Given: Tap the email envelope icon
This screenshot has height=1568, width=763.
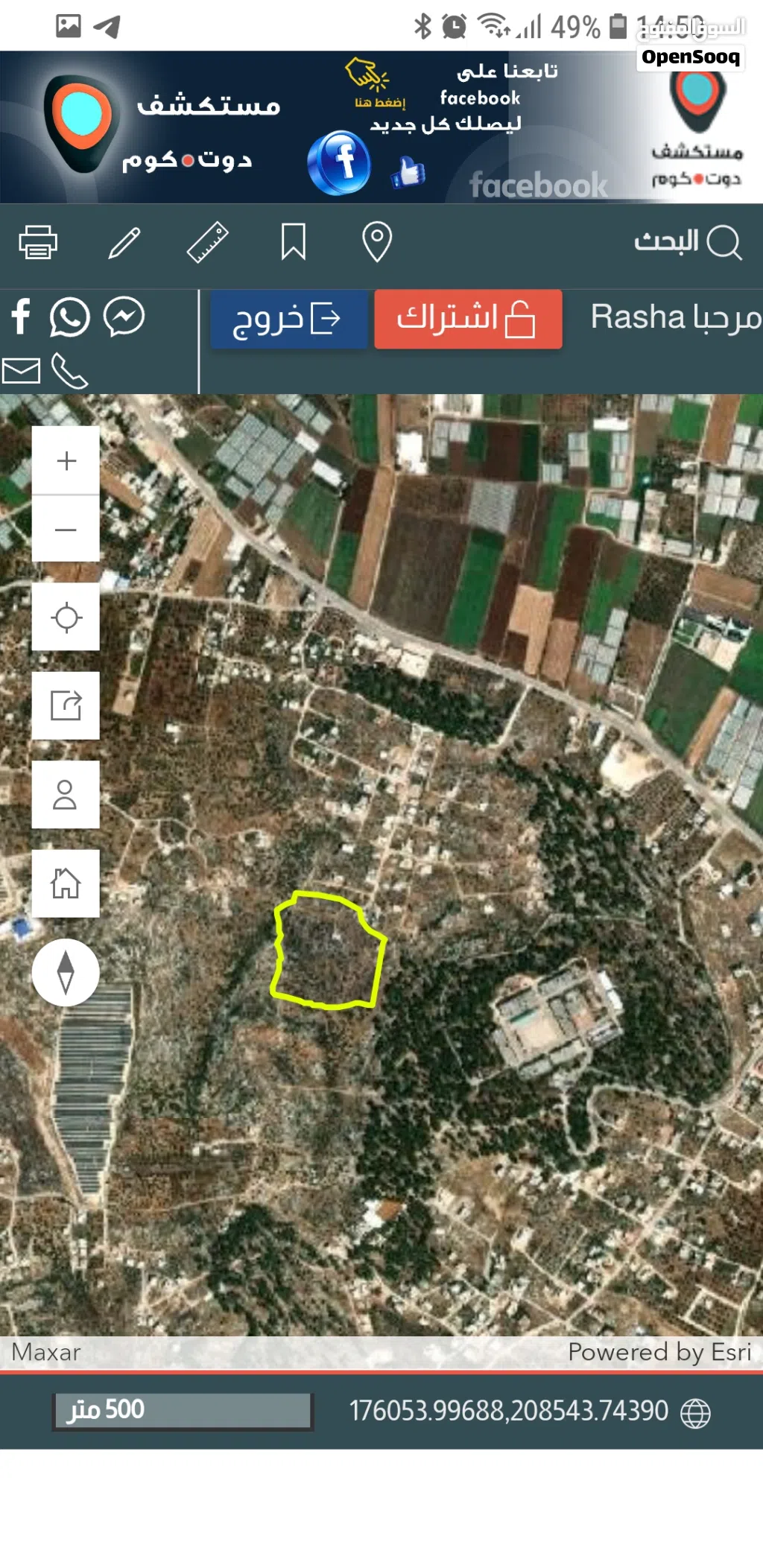Looking at the screenshot, I should click(21, 370).
